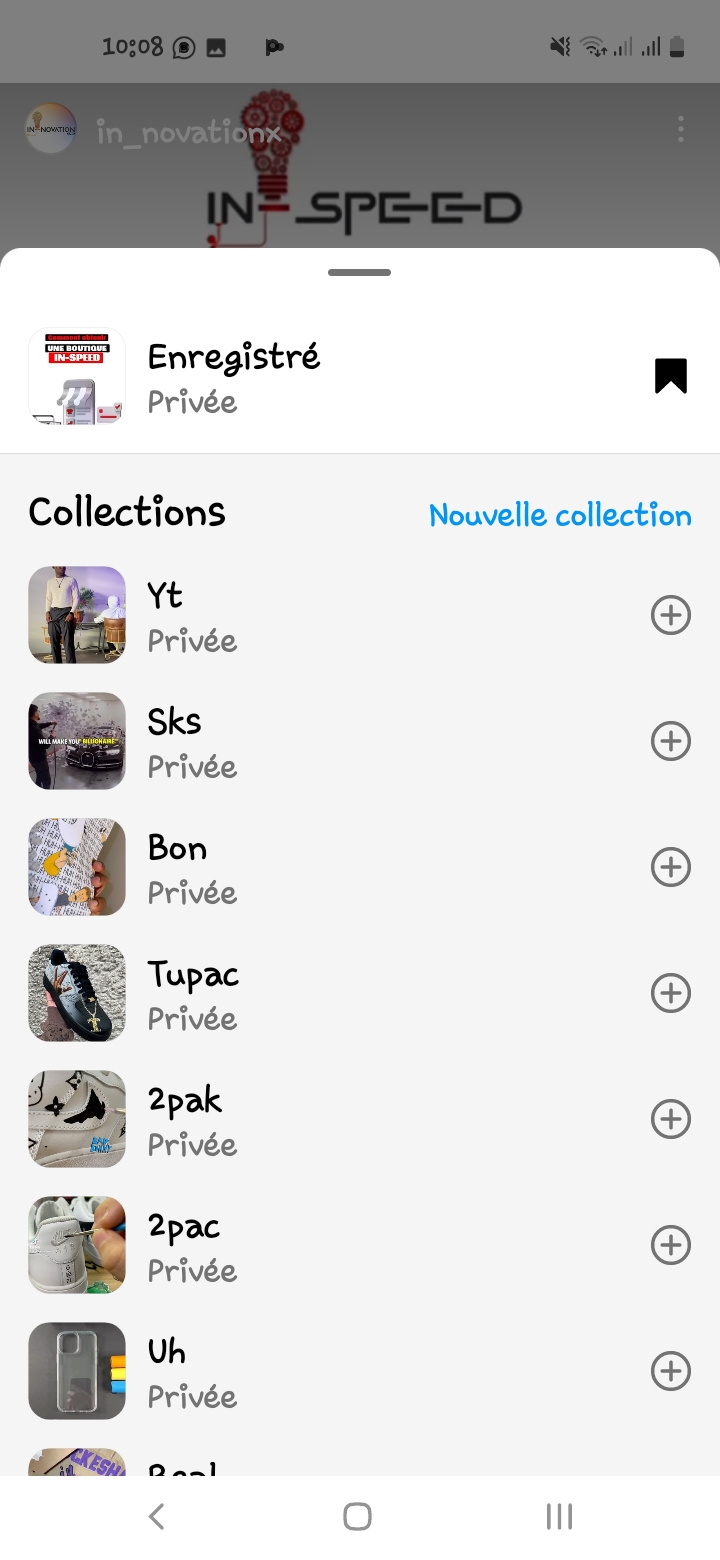Create a Nouvelle collection
This screenshot has height=1560, width=720.
point(560,515)
